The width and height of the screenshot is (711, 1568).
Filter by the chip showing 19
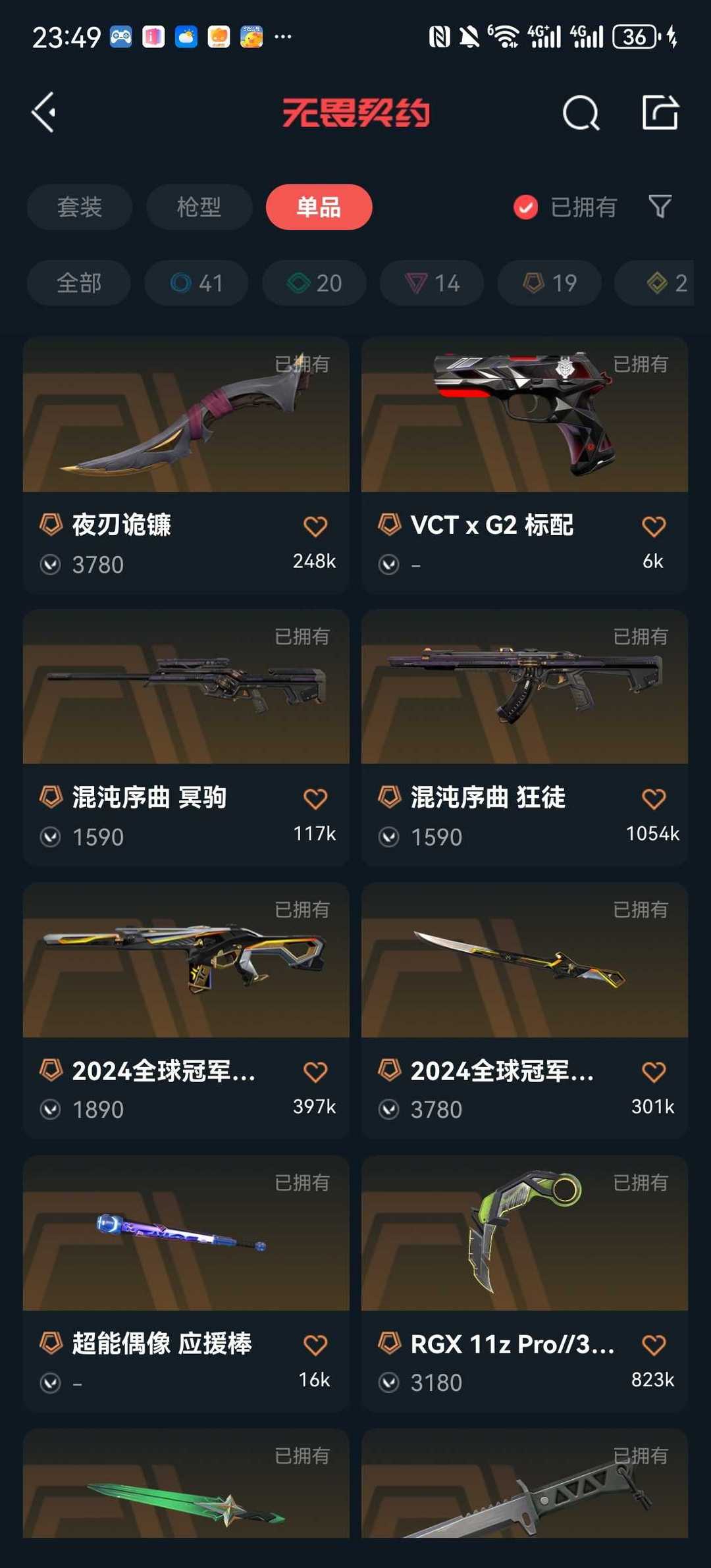[x=550, y=283]
